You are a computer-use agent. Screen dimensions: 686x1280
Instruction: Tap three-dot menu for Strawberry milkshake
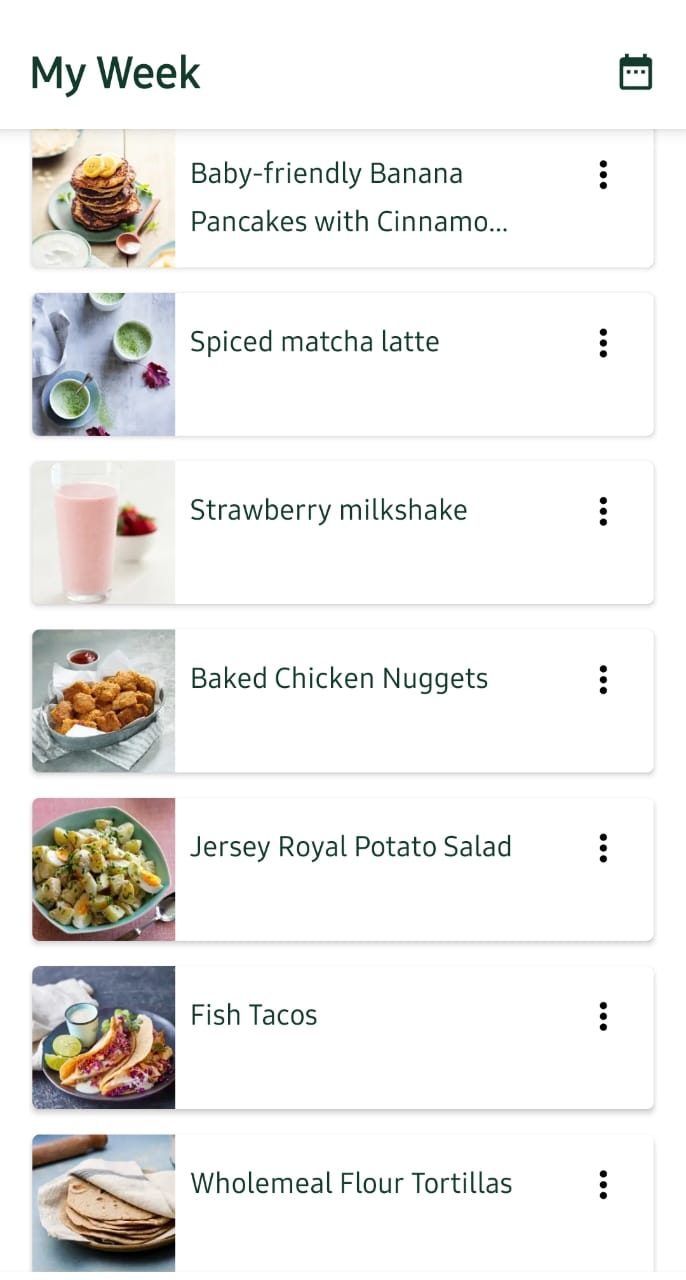point(603,511)
